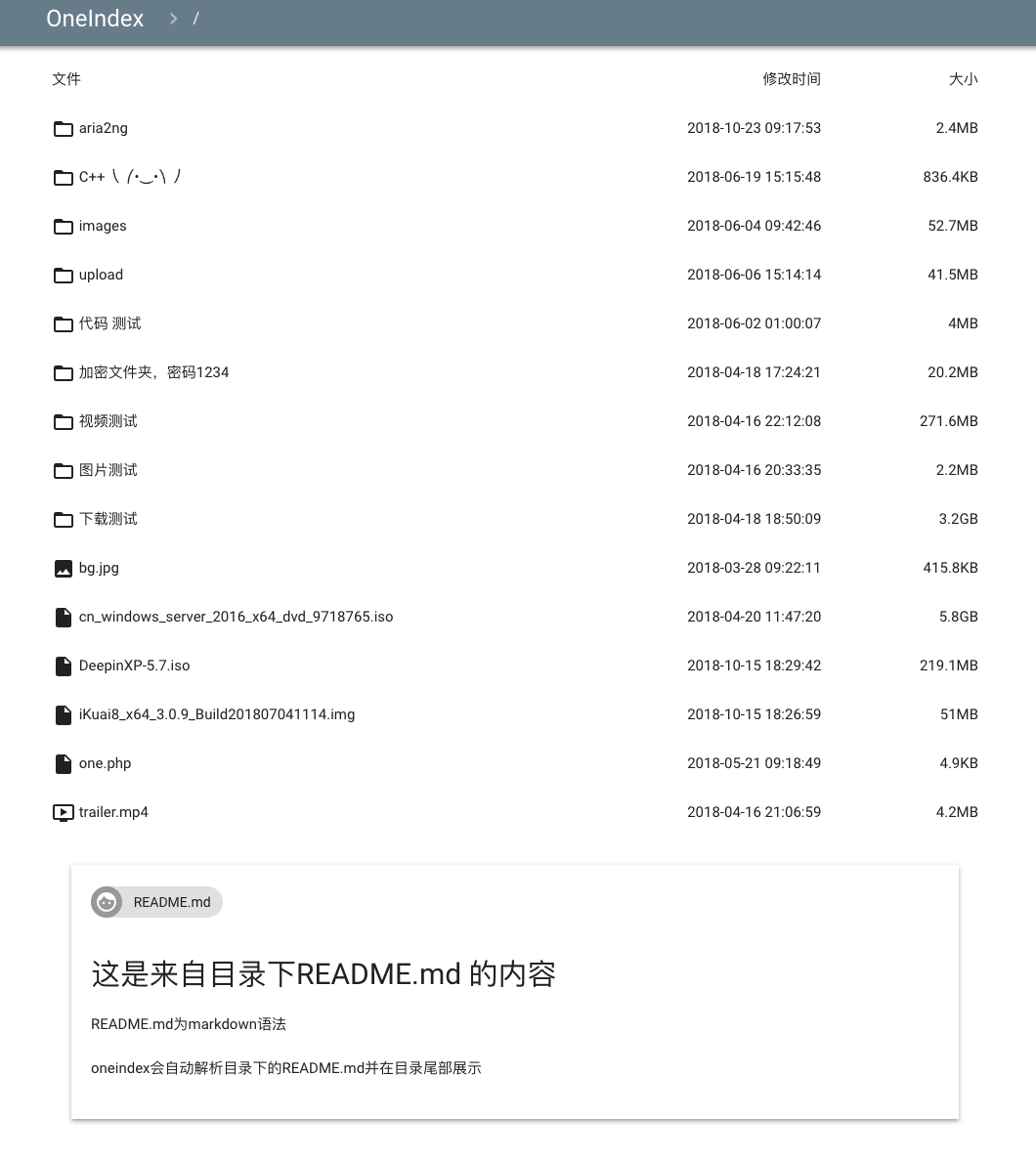Open the OneIndex home link
The image size is (1036, 1160).
pyautogui.click(x=95, y=19)
